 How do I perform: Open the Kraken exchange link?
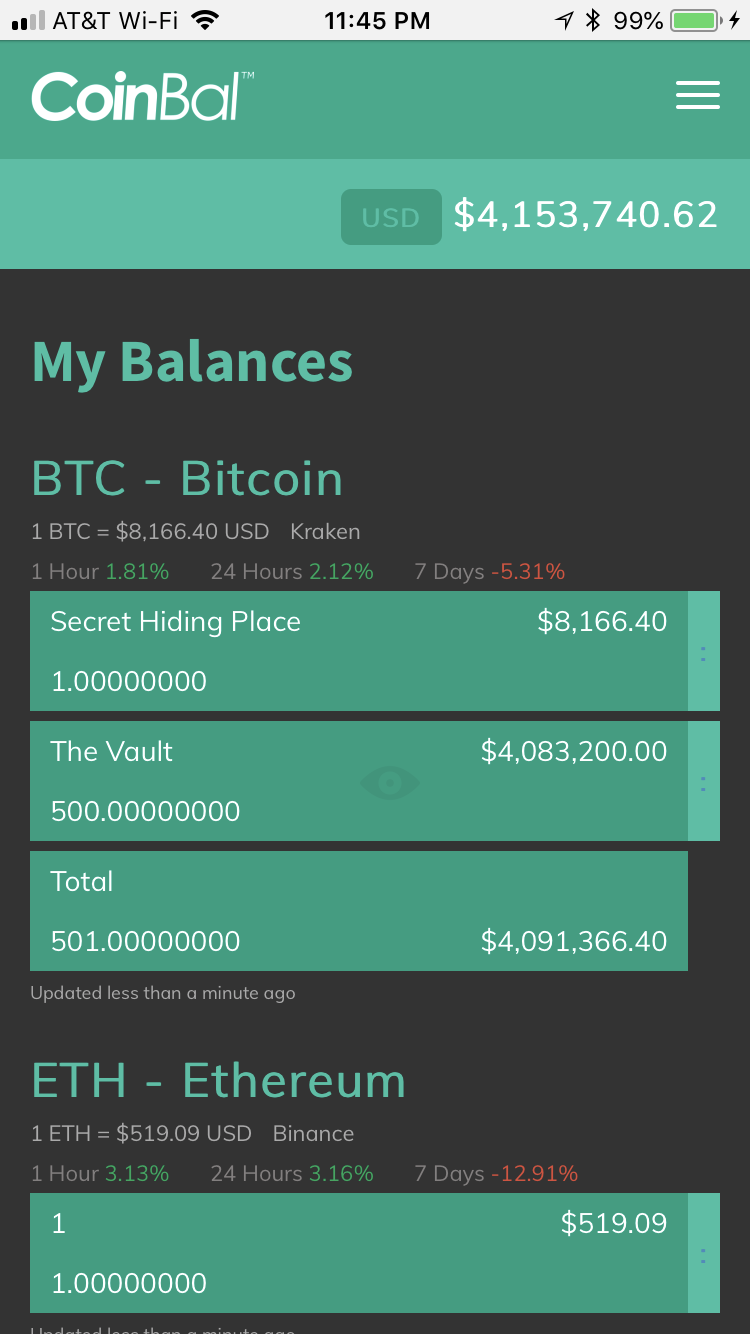[x=325, y=531]
